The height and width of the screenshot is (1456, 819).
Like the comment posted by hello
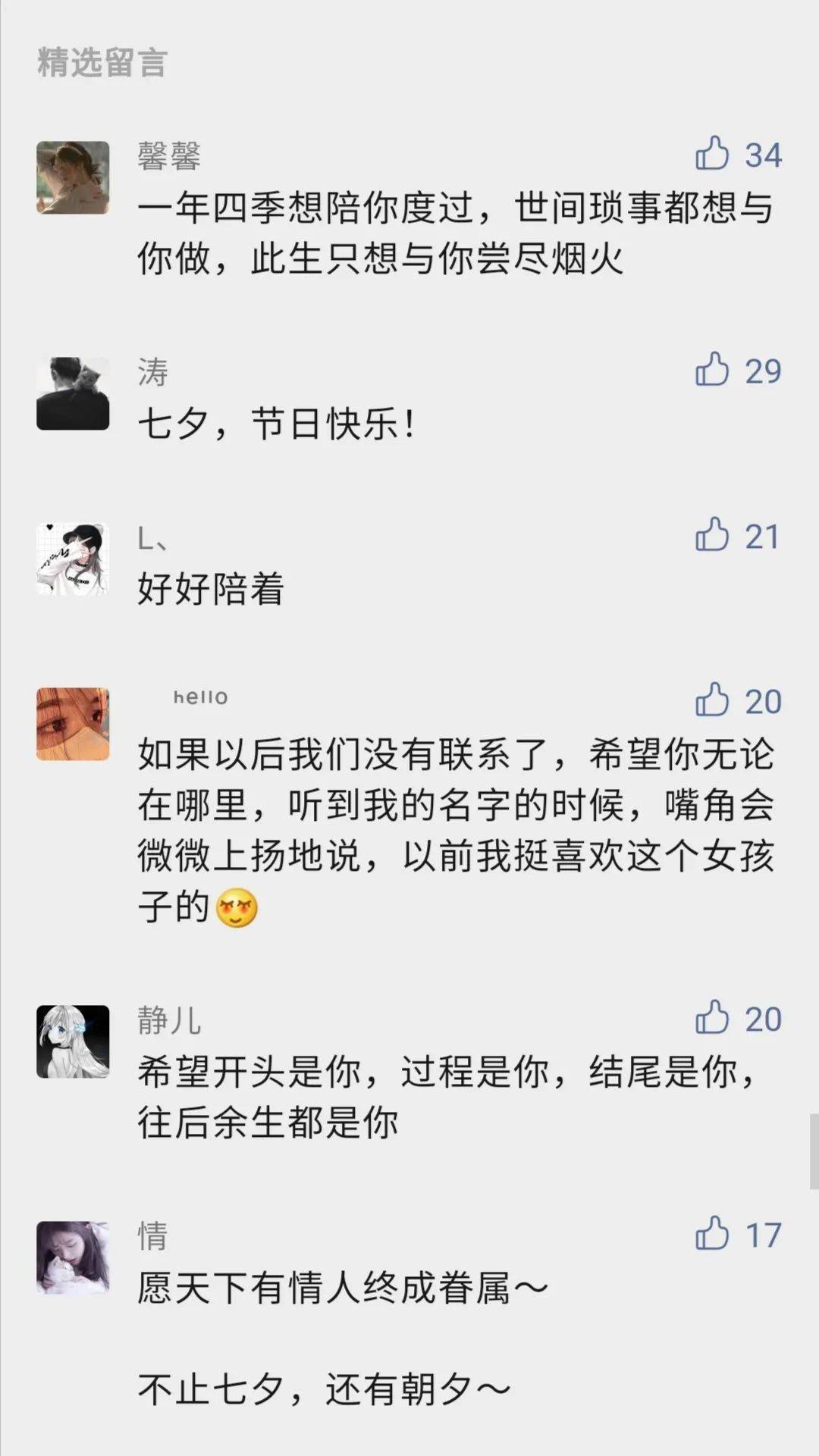coord(712,700)
